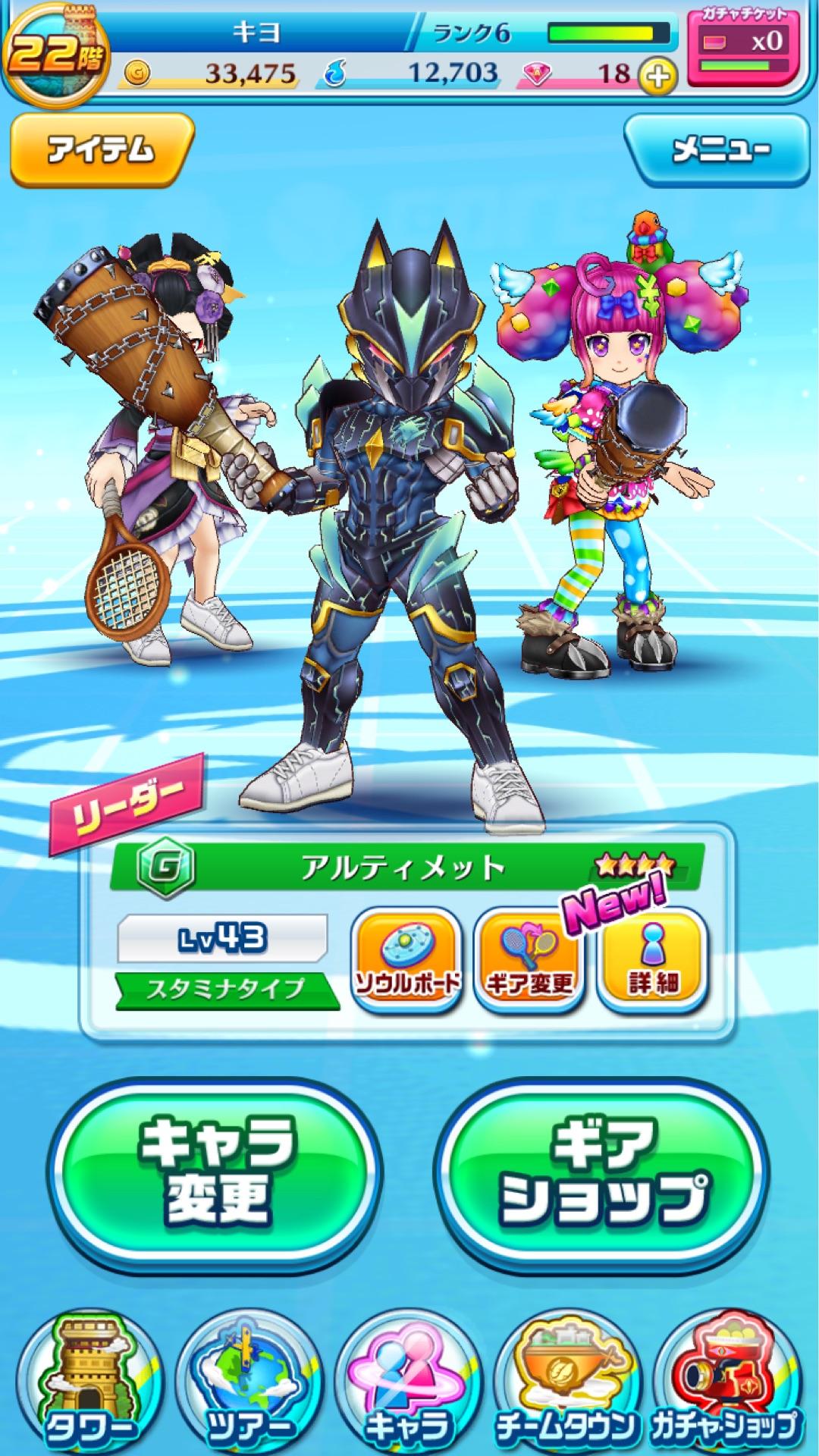Tap the キャラ変更 button
The width and height of the screenshot is (819, 1456).
pyautogui.click(x=215, y=1170)
